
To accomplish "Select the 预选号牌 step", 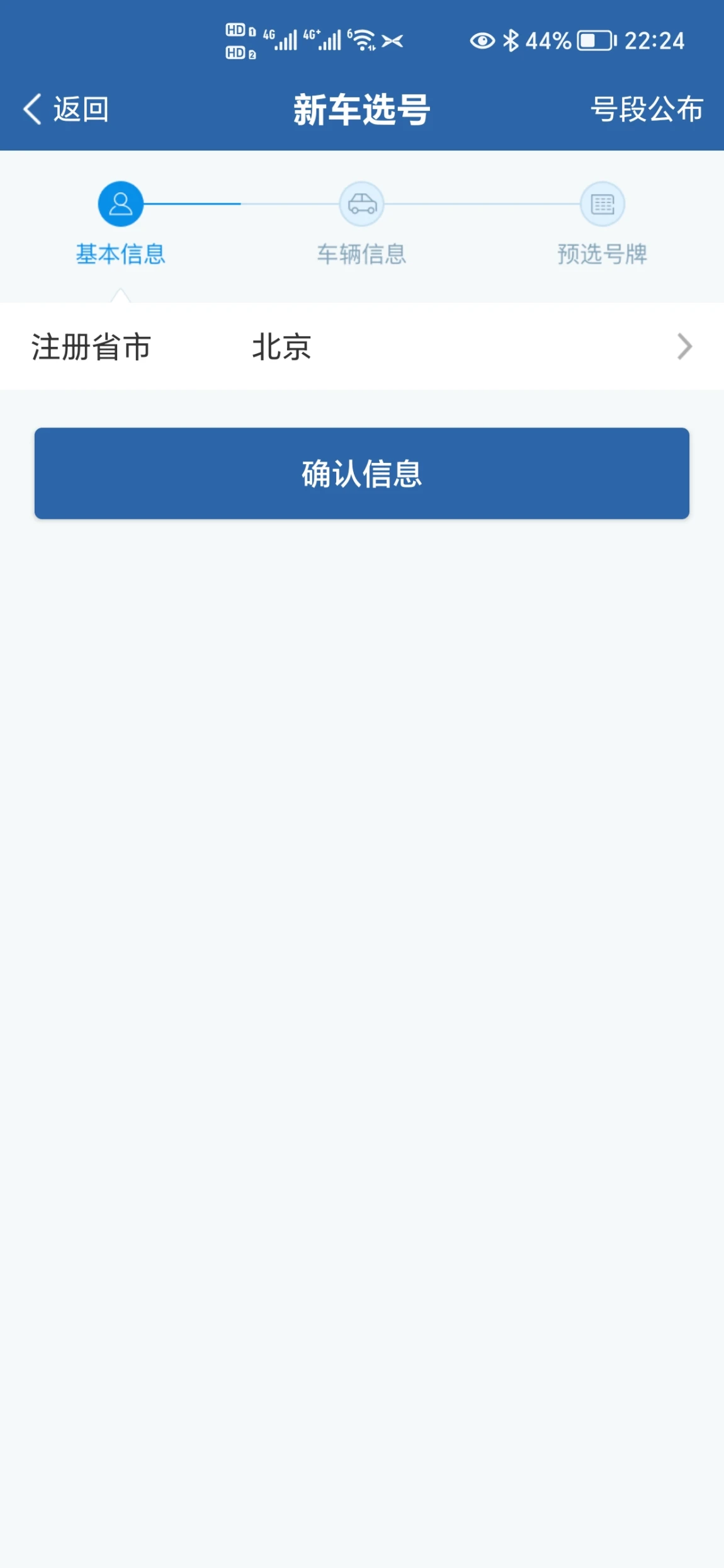I will click(602, 224).
